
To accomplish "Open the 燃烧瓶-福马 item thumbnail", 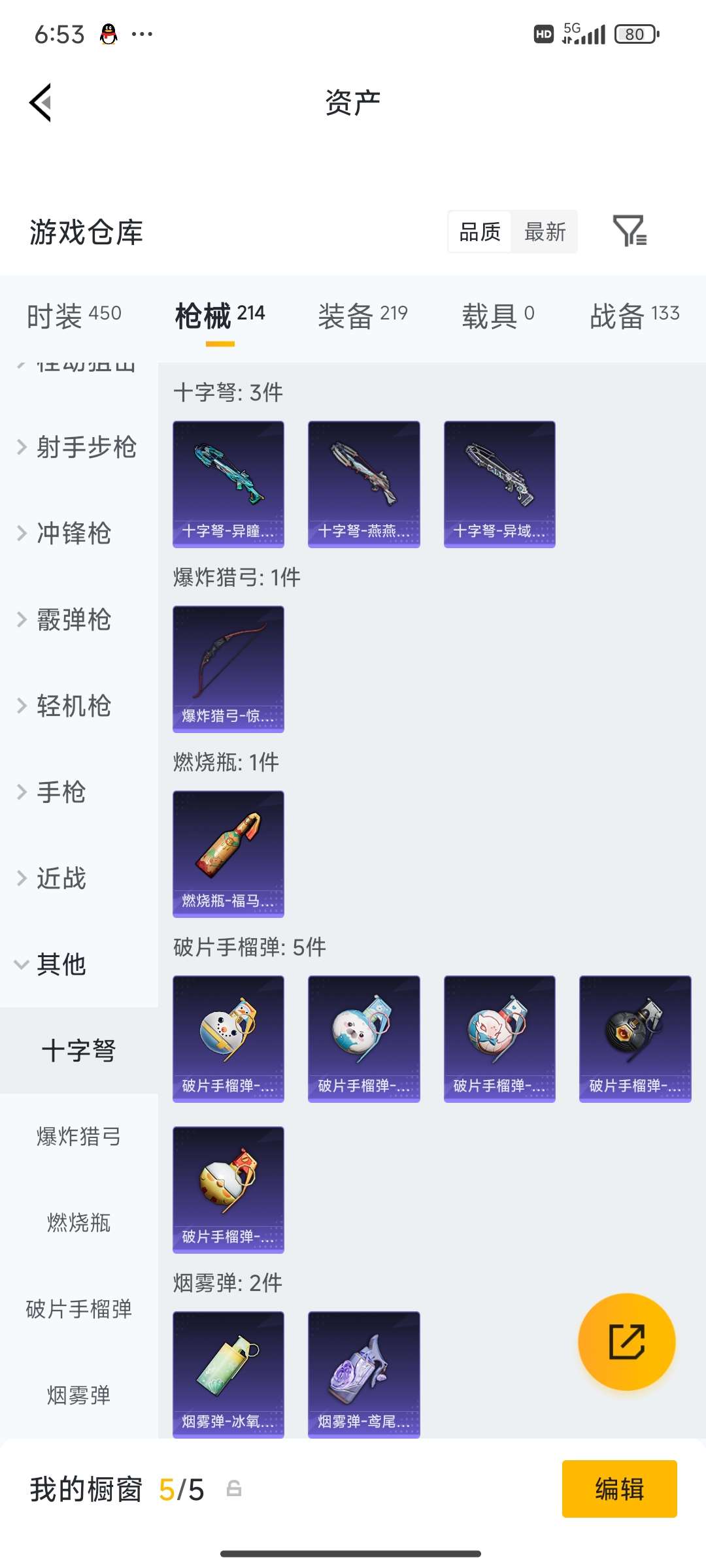I will pyautogui.click(x=228, y=853).
